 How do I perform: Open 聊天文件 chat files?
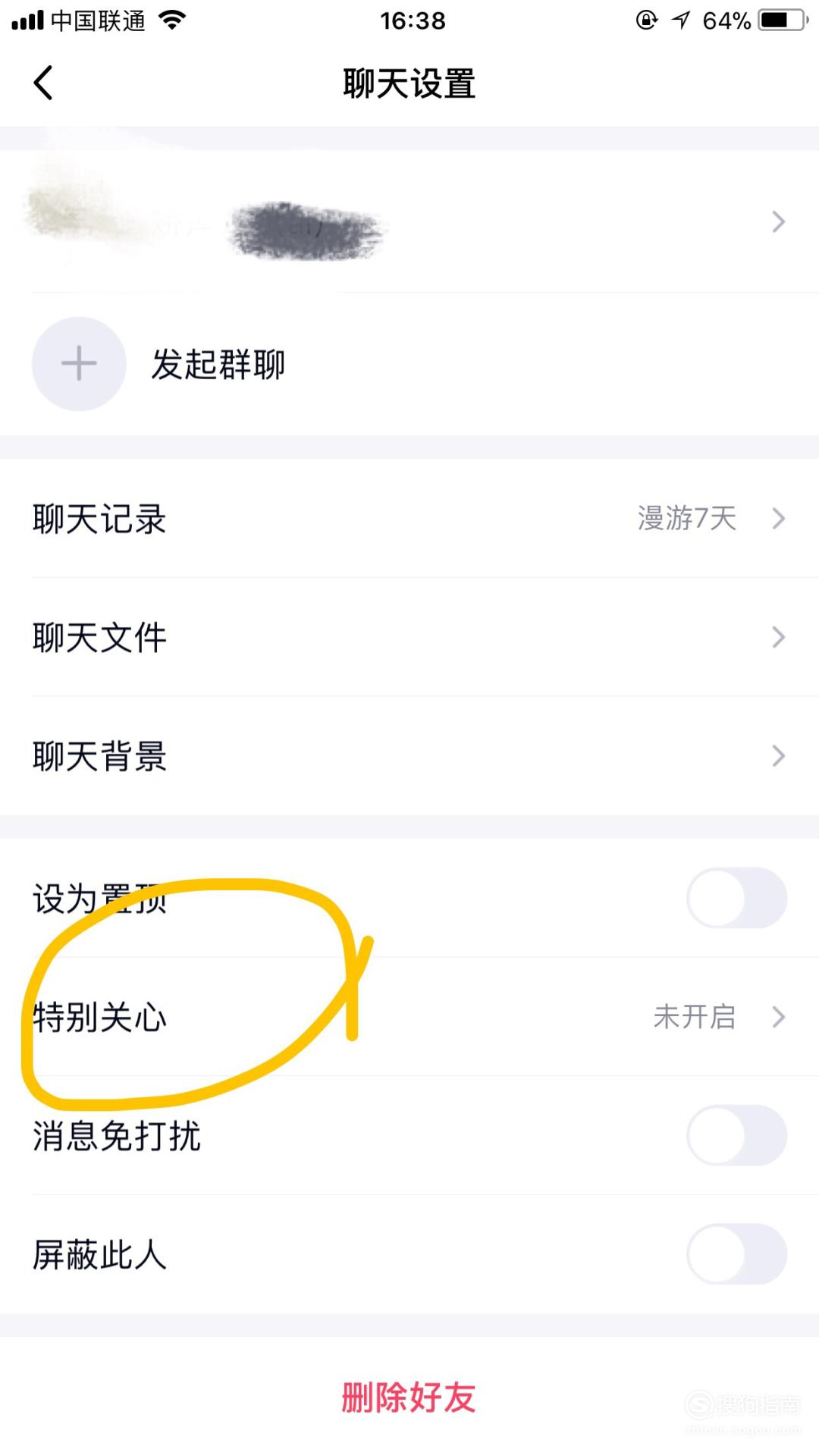[x=409, y=637]
